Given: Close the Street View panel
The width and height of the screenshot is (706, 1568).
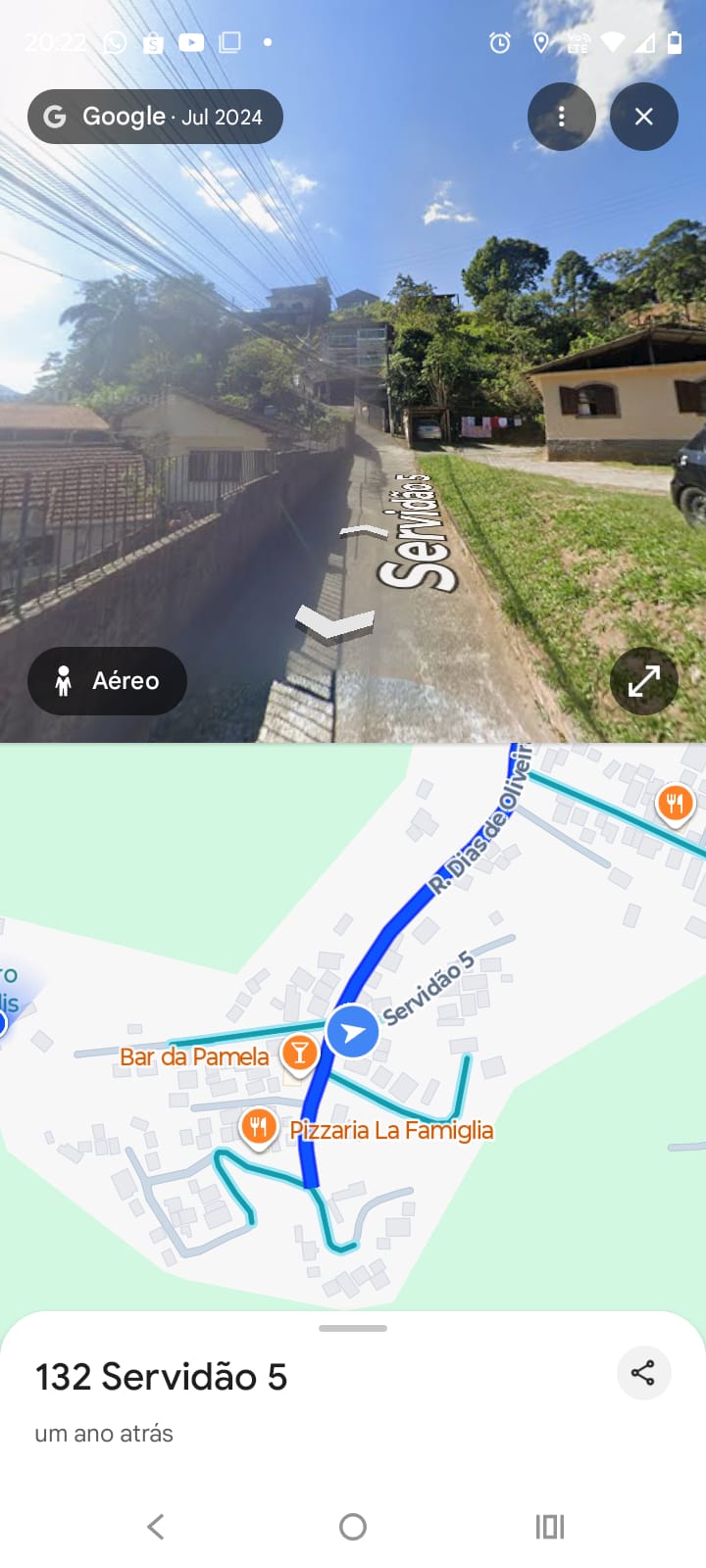Looking at the screenshot, I should click(x=643, y=117).
